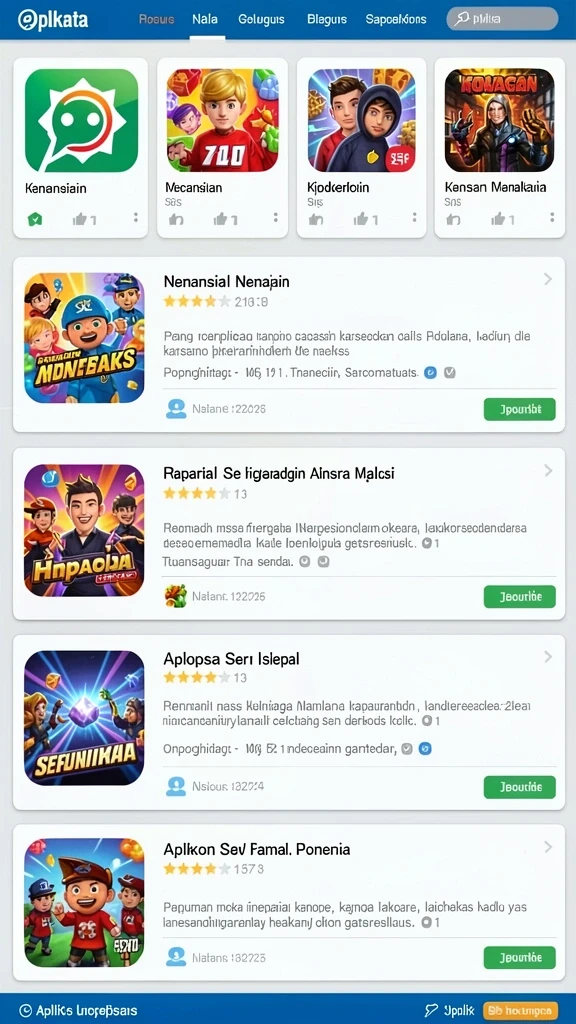Open the Kensan Menalkaiia game card

[500, 148]
